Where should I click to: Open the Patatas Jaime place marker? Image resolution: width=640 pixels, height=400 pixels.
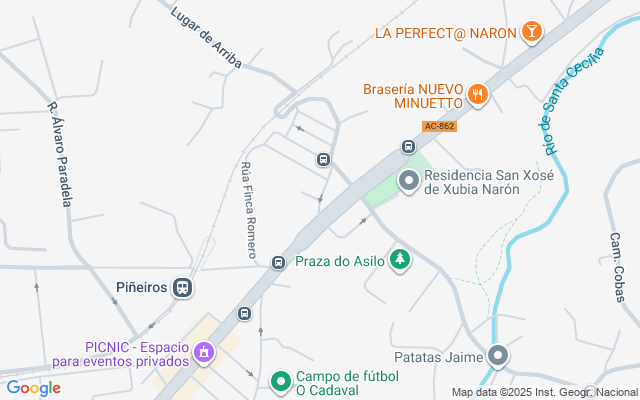pyautogui.click(x=498, y=356)
